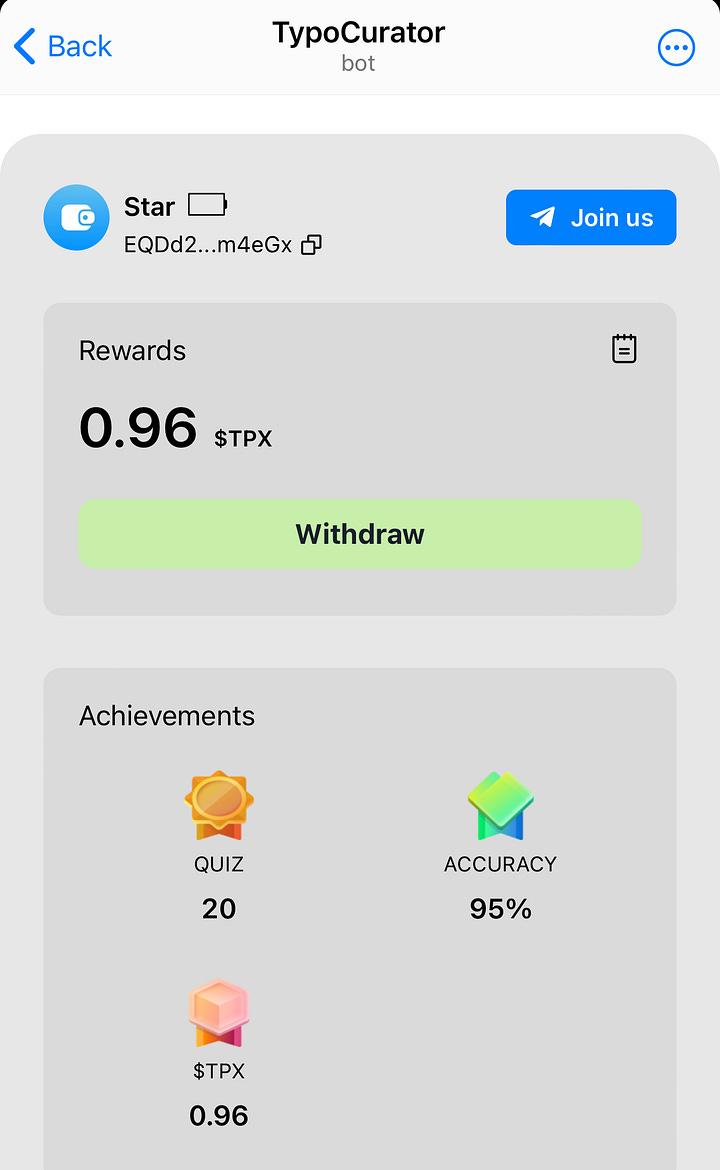Go back using the Back button
Screen dimensions: 720x1170
tap(62, 47)
